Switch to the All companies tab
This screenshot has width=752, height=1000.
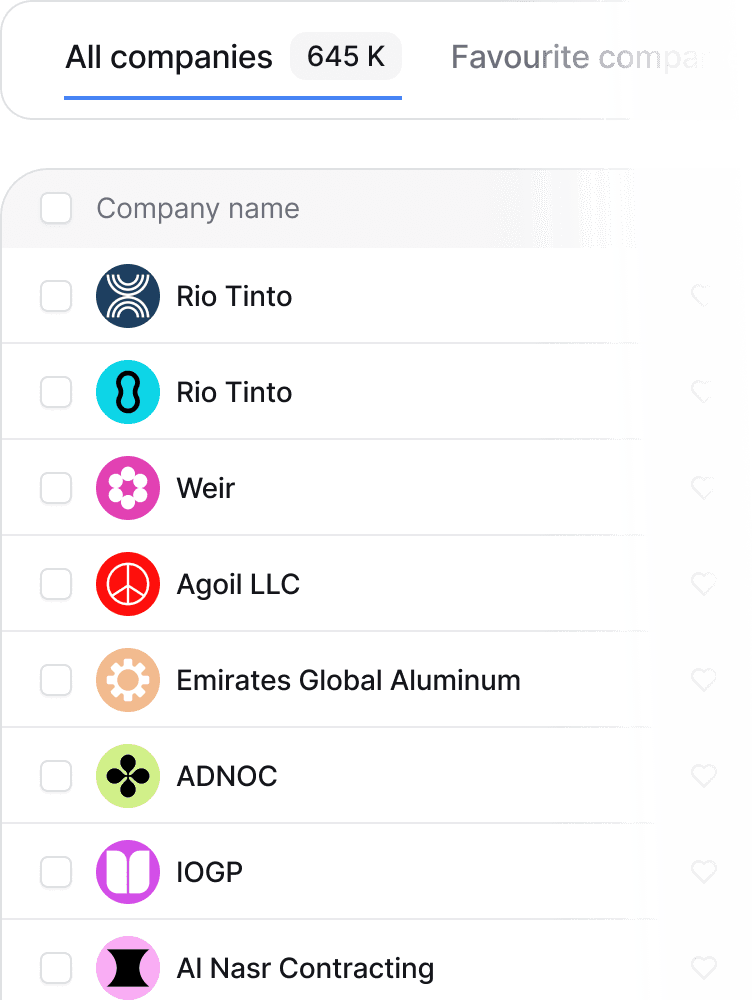[169, 58]
